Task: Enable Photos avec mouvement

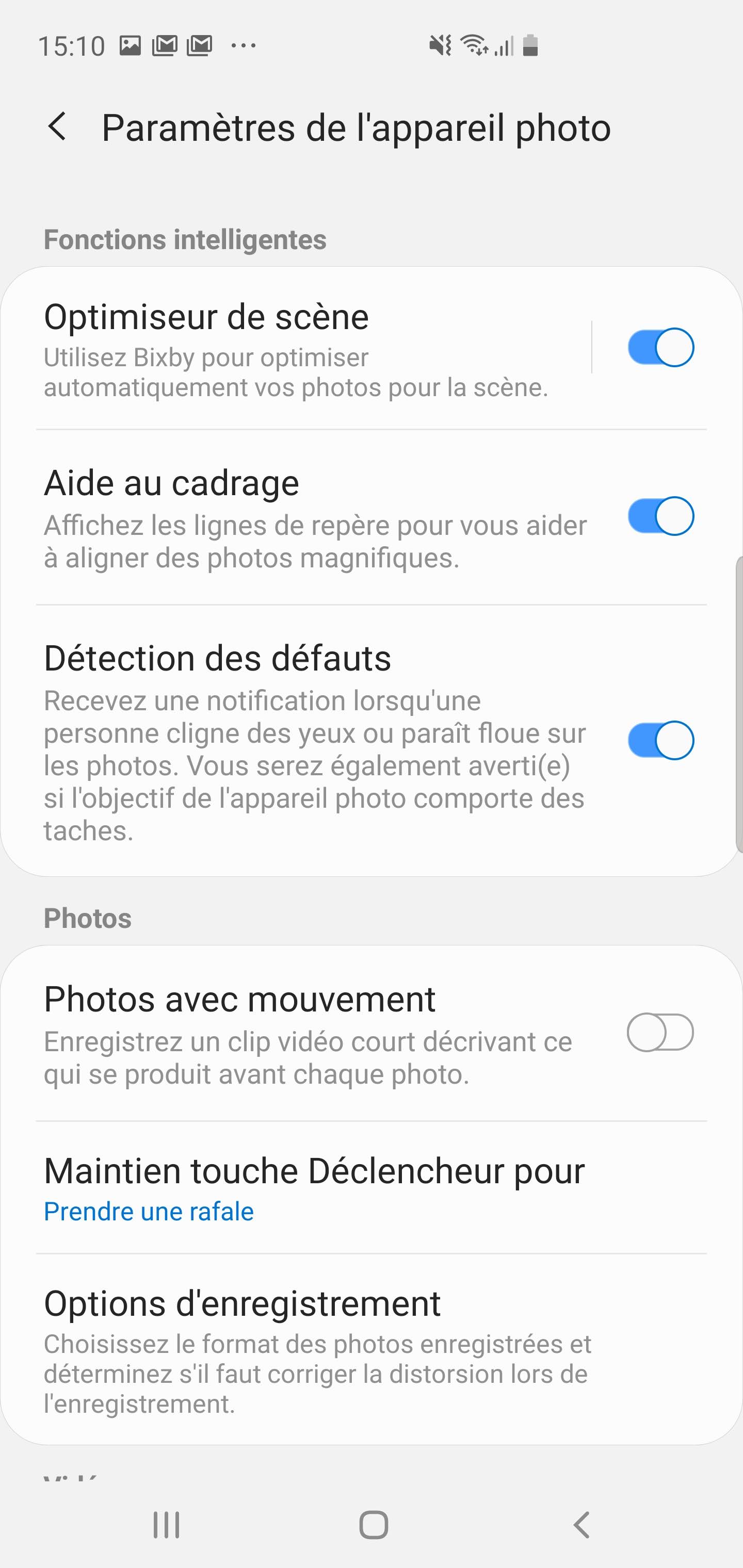Action: click(660, 1032)
